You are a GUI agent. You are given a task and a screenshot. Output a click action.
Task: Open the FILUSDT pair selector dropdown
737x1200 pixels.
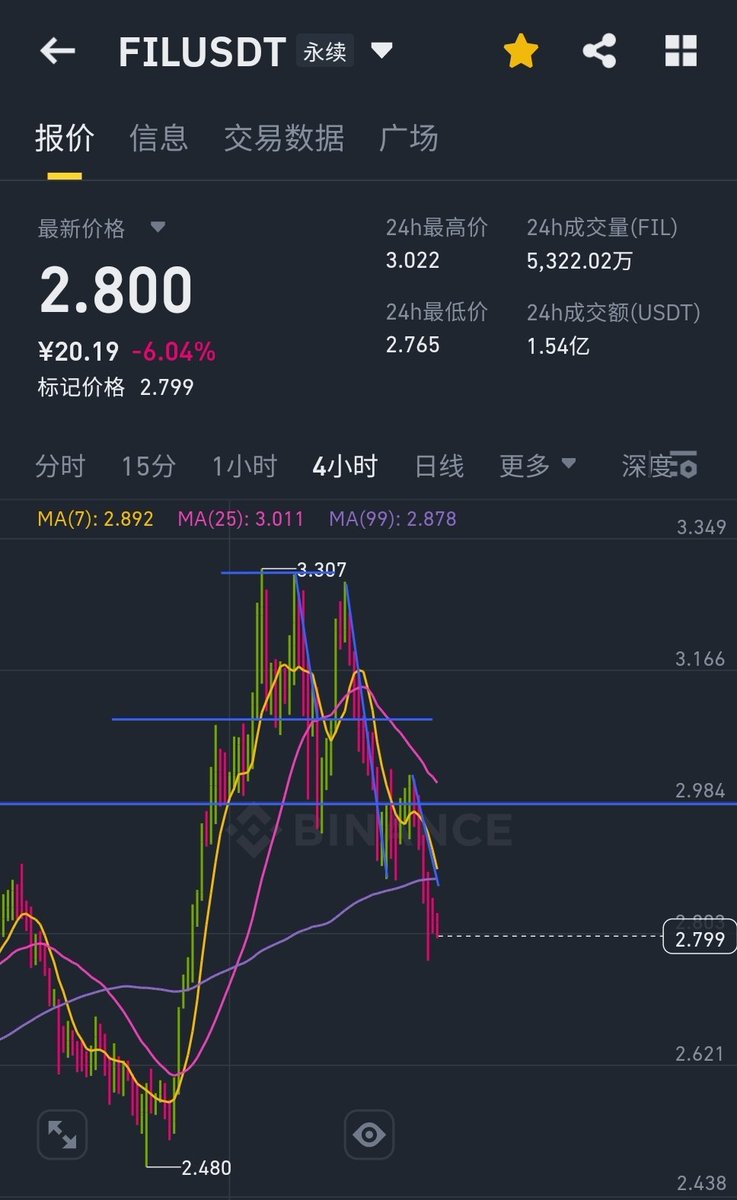[382, 51]
